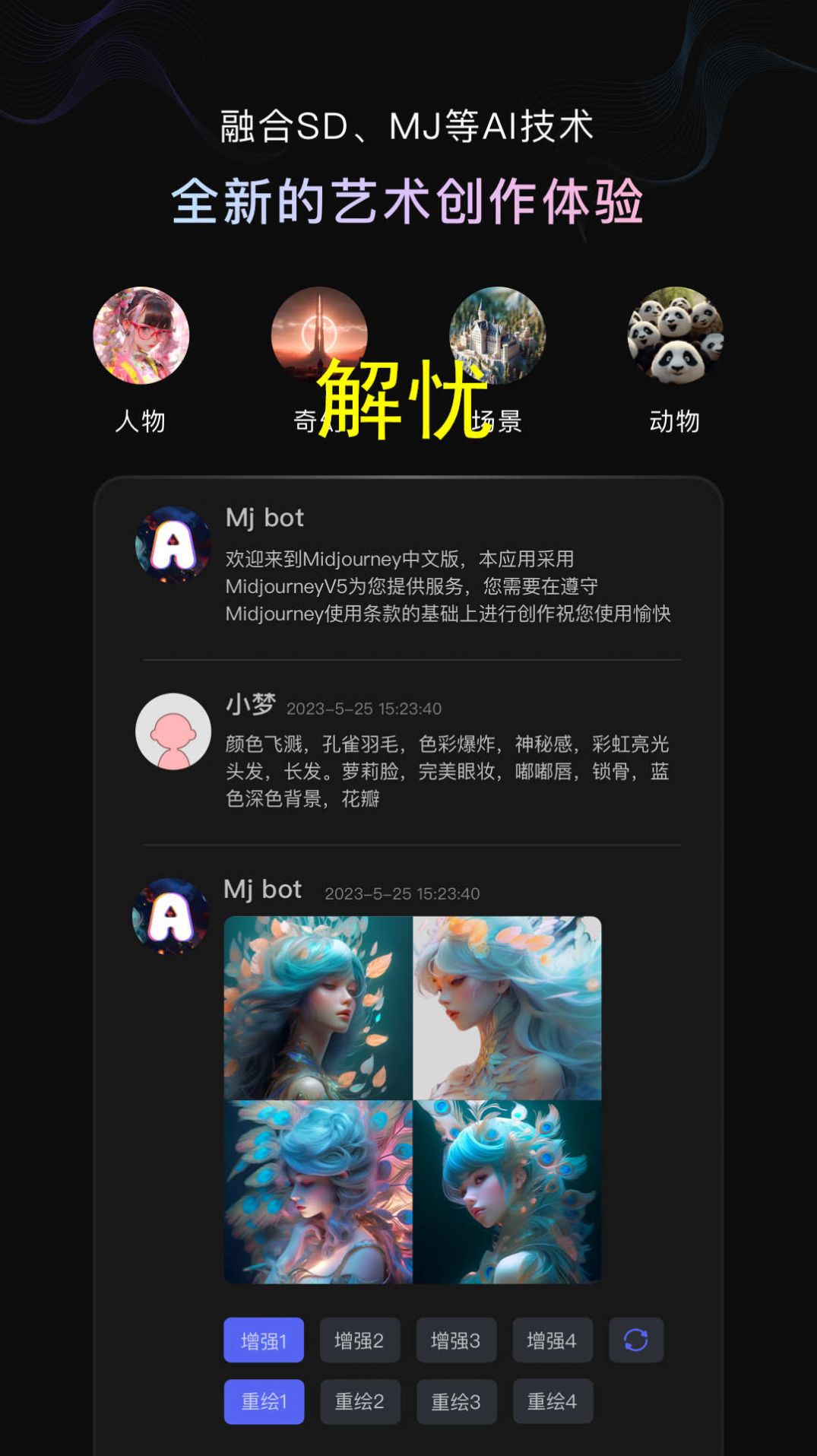
Task: Select the 重绘1 redraw button
Action: [x=264, y=1401]
